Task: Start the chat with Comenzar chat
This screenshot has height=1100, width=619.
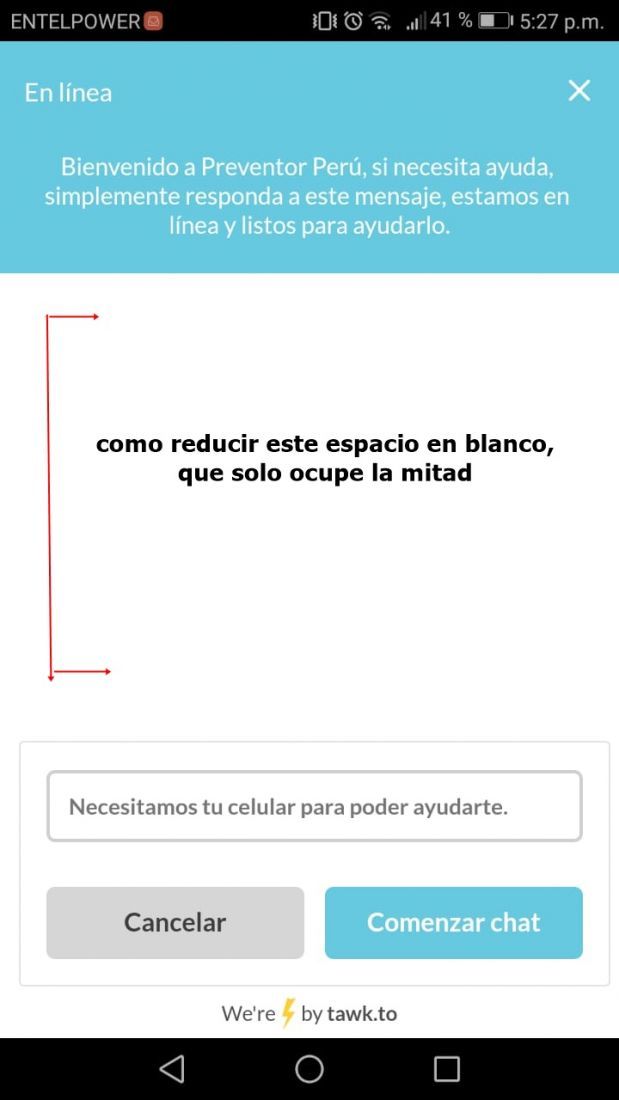Action: tap(454, 923)
